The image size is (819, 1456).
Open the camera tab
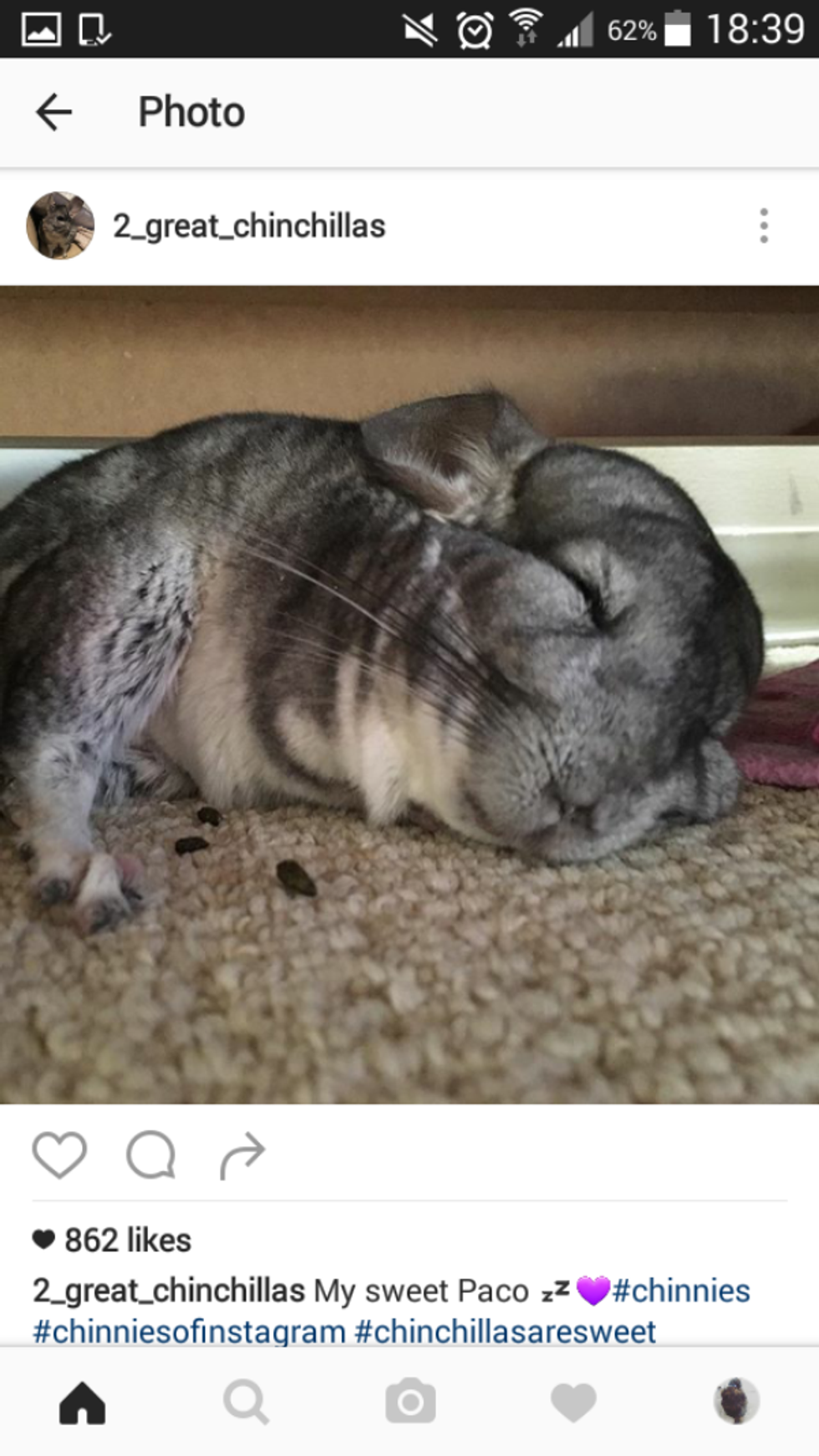[409, 1402]
